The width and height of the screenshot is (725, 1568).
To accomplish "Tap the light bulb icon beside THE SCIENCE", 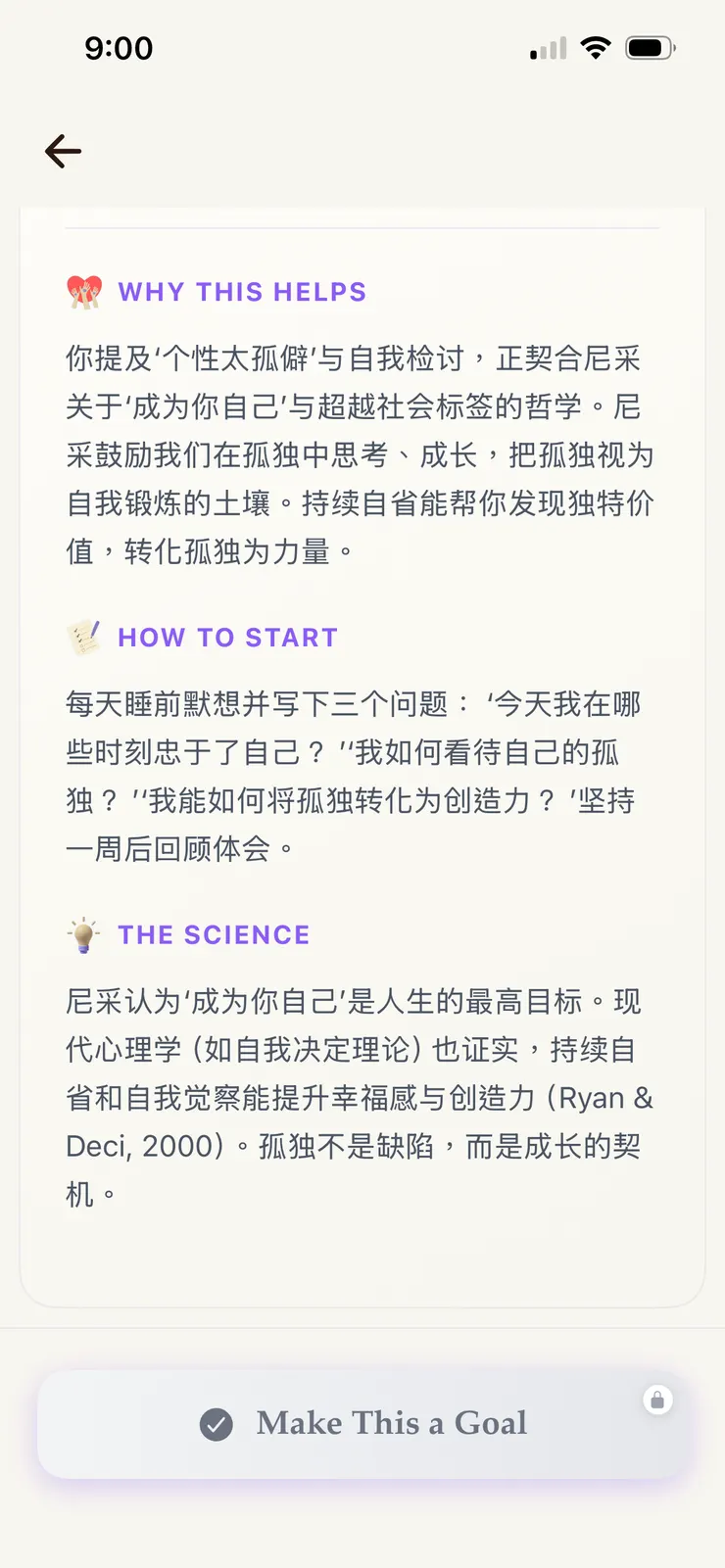I will [85, 933].
